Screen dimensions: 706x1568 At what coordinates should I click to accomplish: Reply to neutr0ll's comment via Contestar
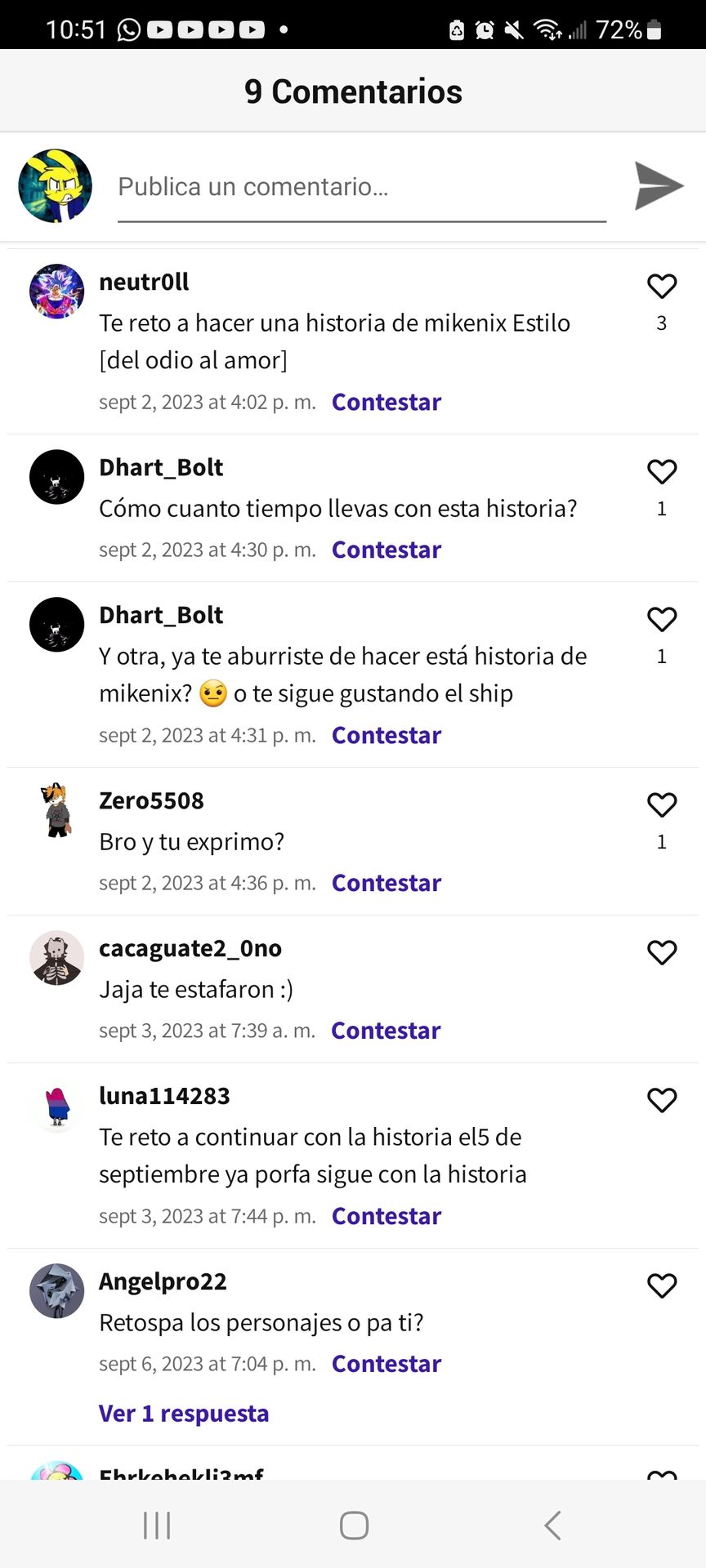click(387, 402)
